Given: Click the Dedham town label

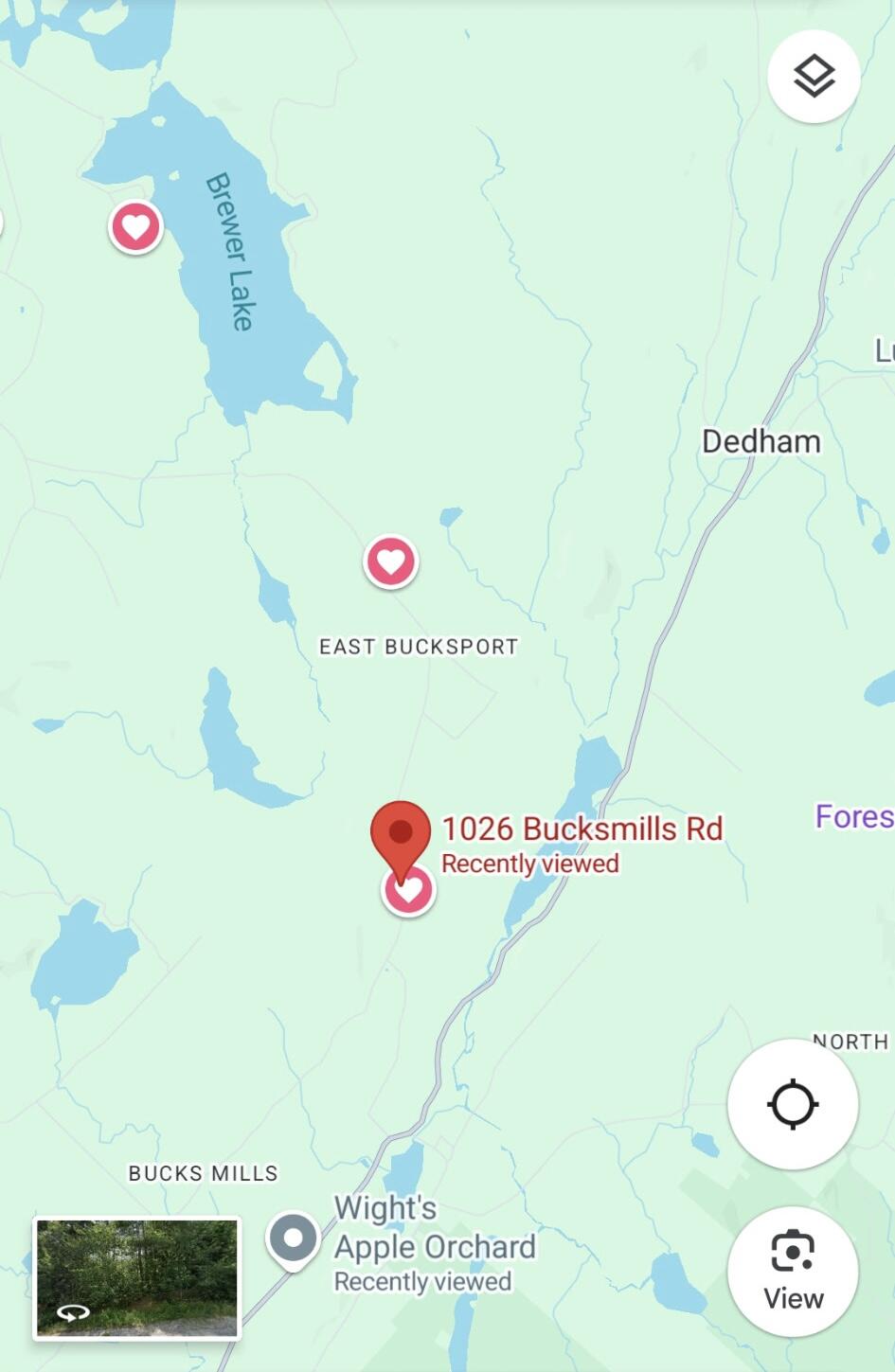Looking at the screenshot, I should pos(761,439).
